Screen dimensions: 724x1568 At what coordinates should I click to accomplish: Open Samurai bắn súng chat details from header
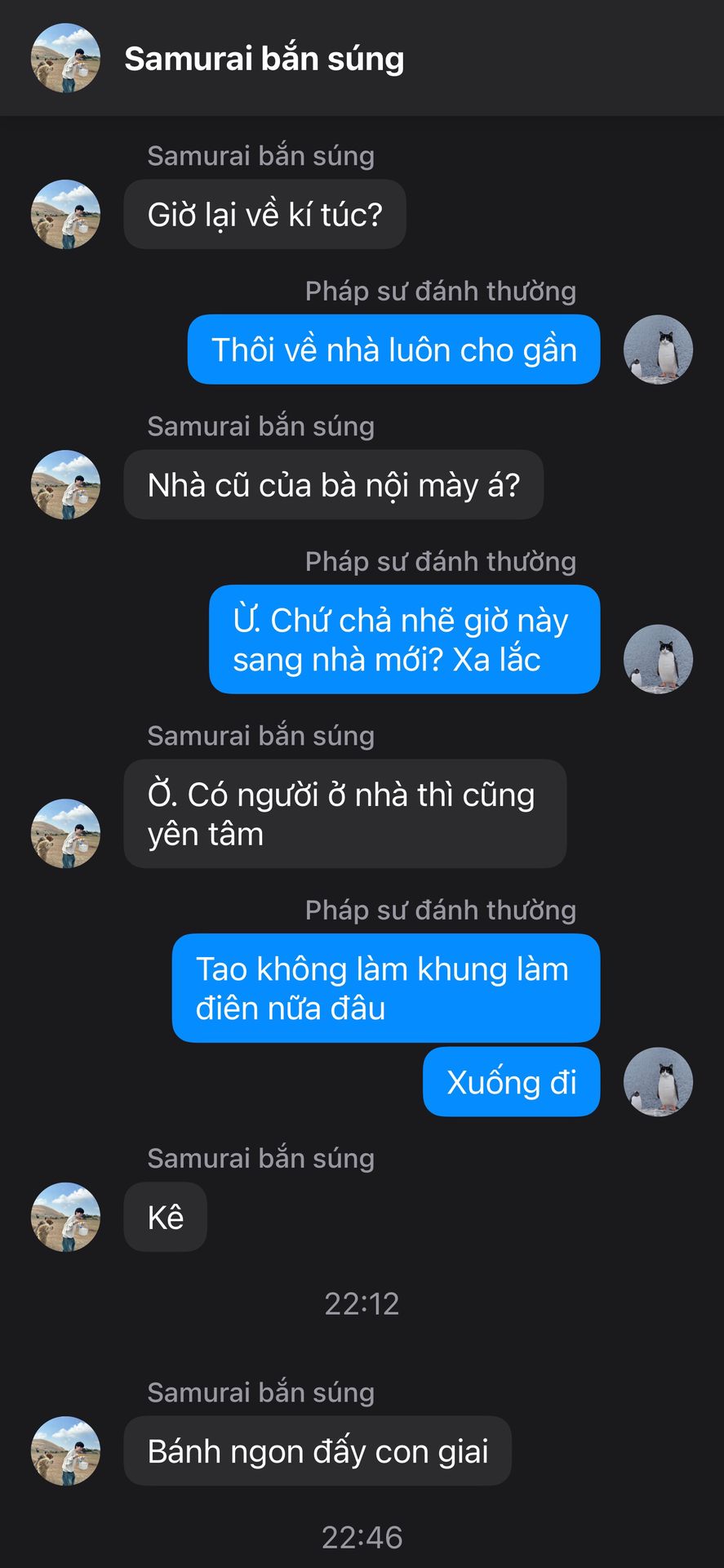[x=264, y=59]
